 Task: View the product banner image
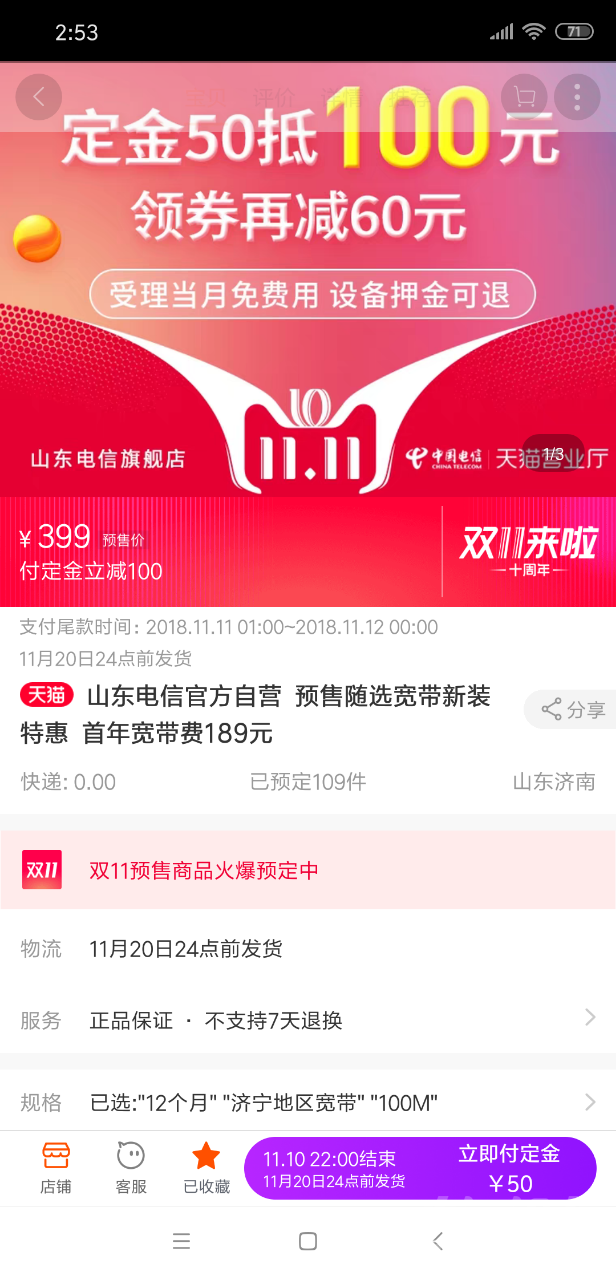point(308,300)
